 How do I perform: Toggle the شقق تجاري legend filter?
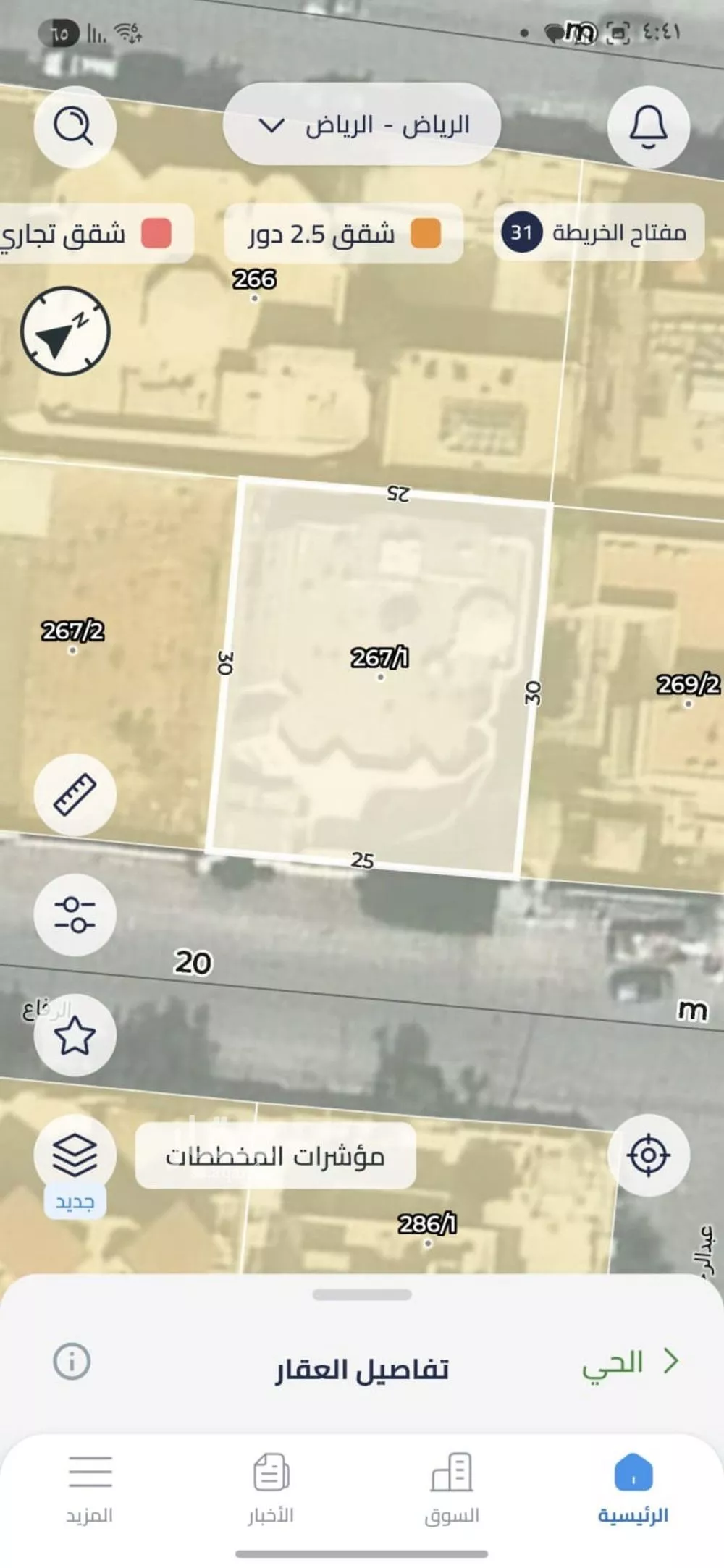[85, 230]
